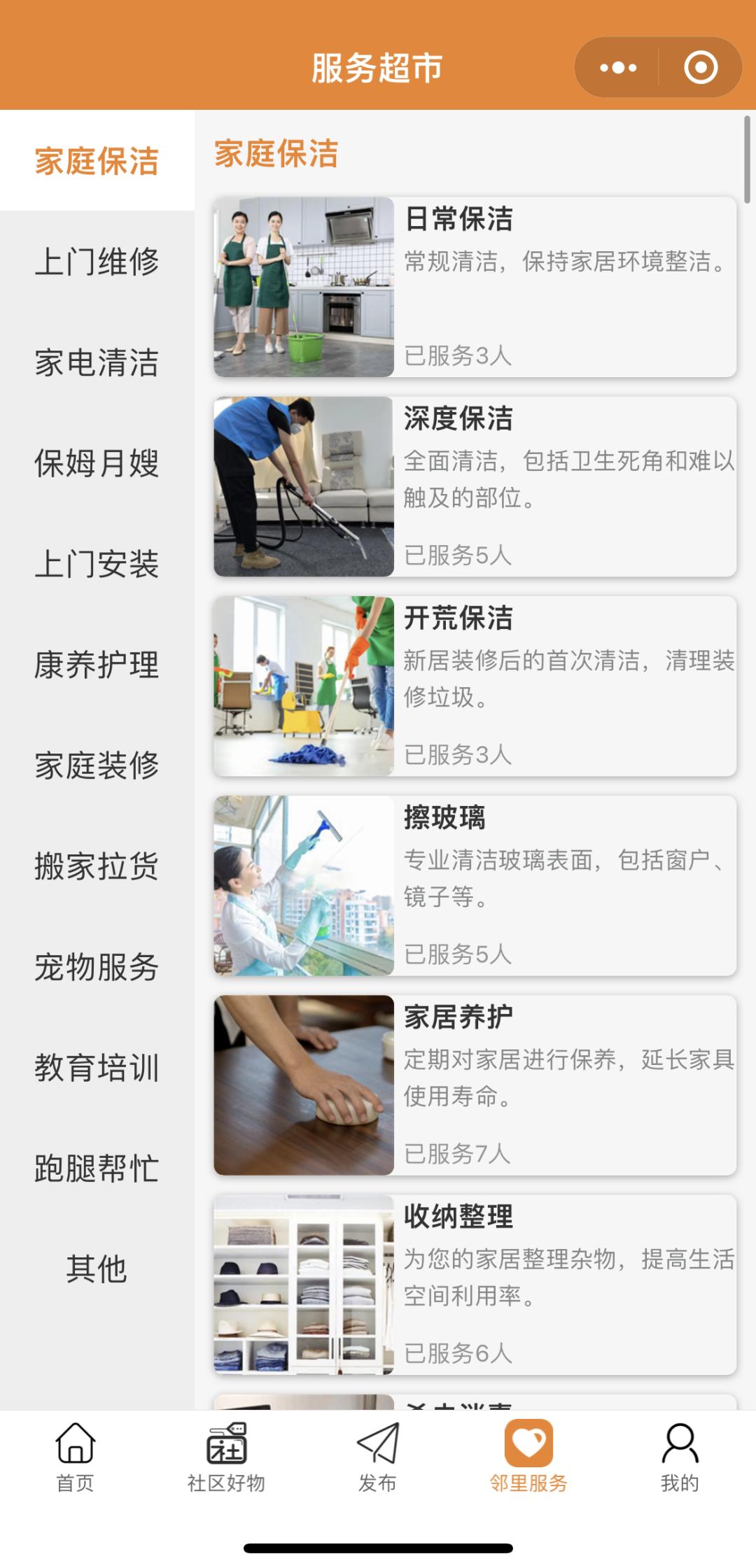
Task: Open the 发布 tab
Action: tap(377, 1457)
